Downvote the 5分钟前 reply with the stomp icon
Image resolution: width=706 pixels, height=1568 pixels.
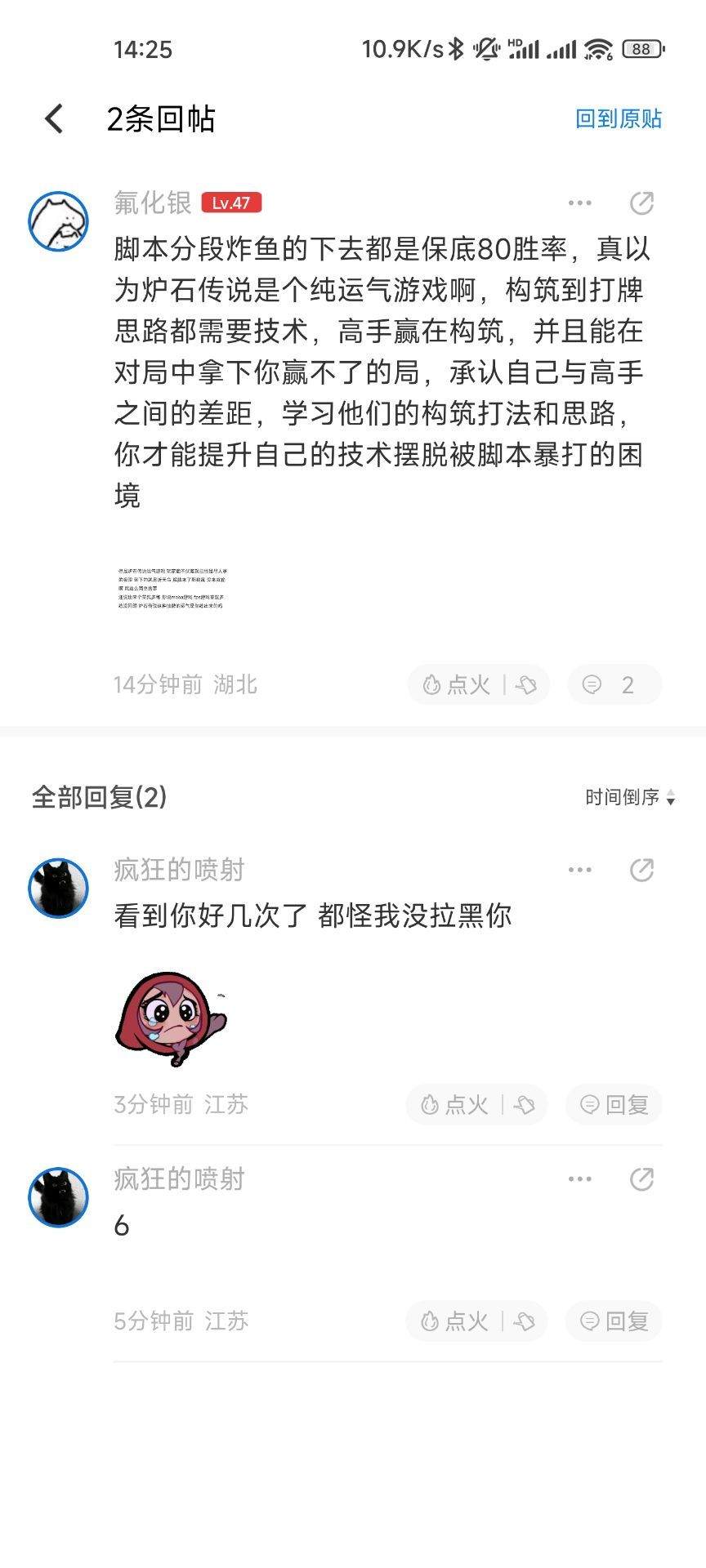524,1321
